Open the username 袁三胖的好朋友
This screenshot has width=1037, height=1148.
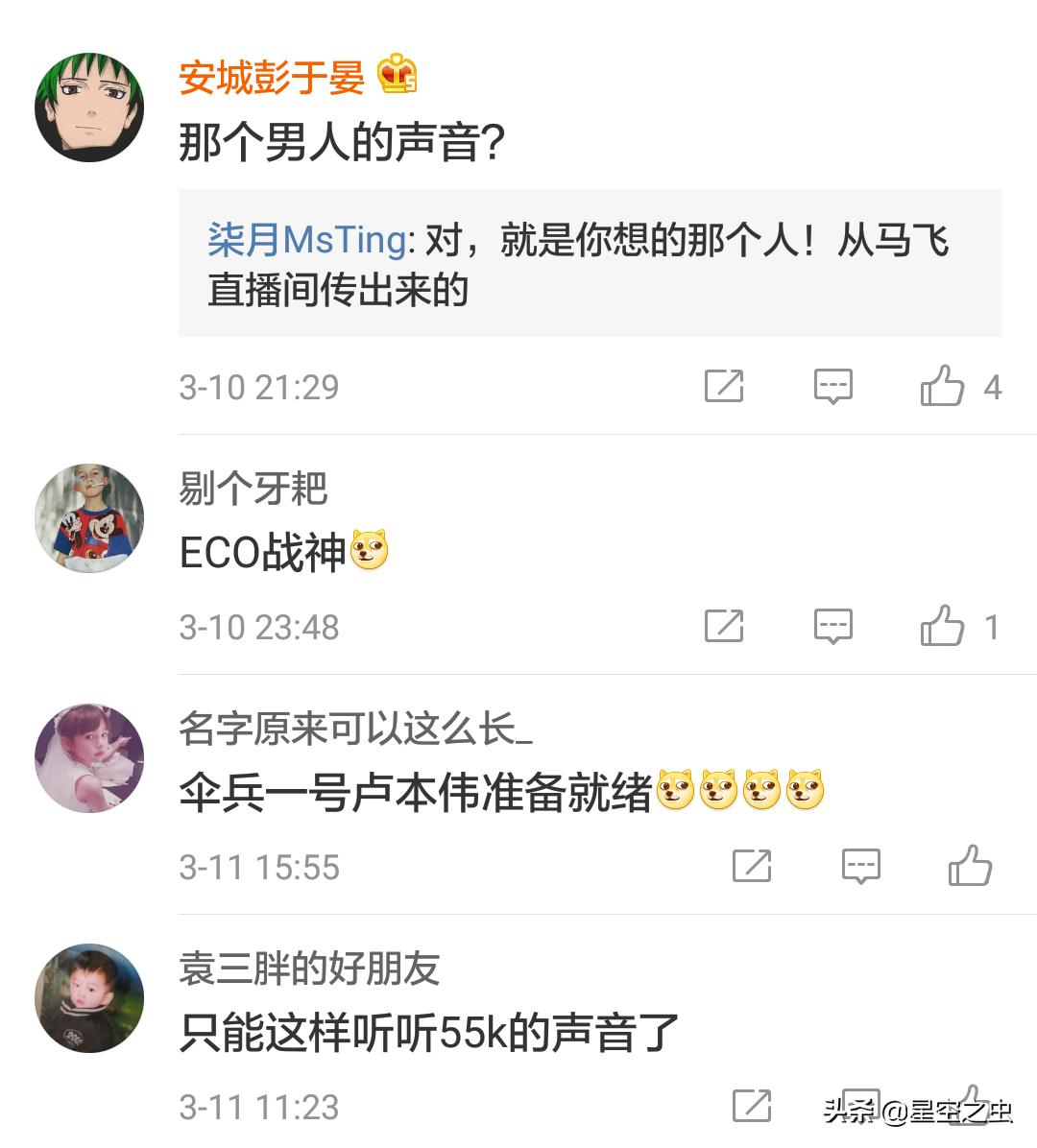309,969
